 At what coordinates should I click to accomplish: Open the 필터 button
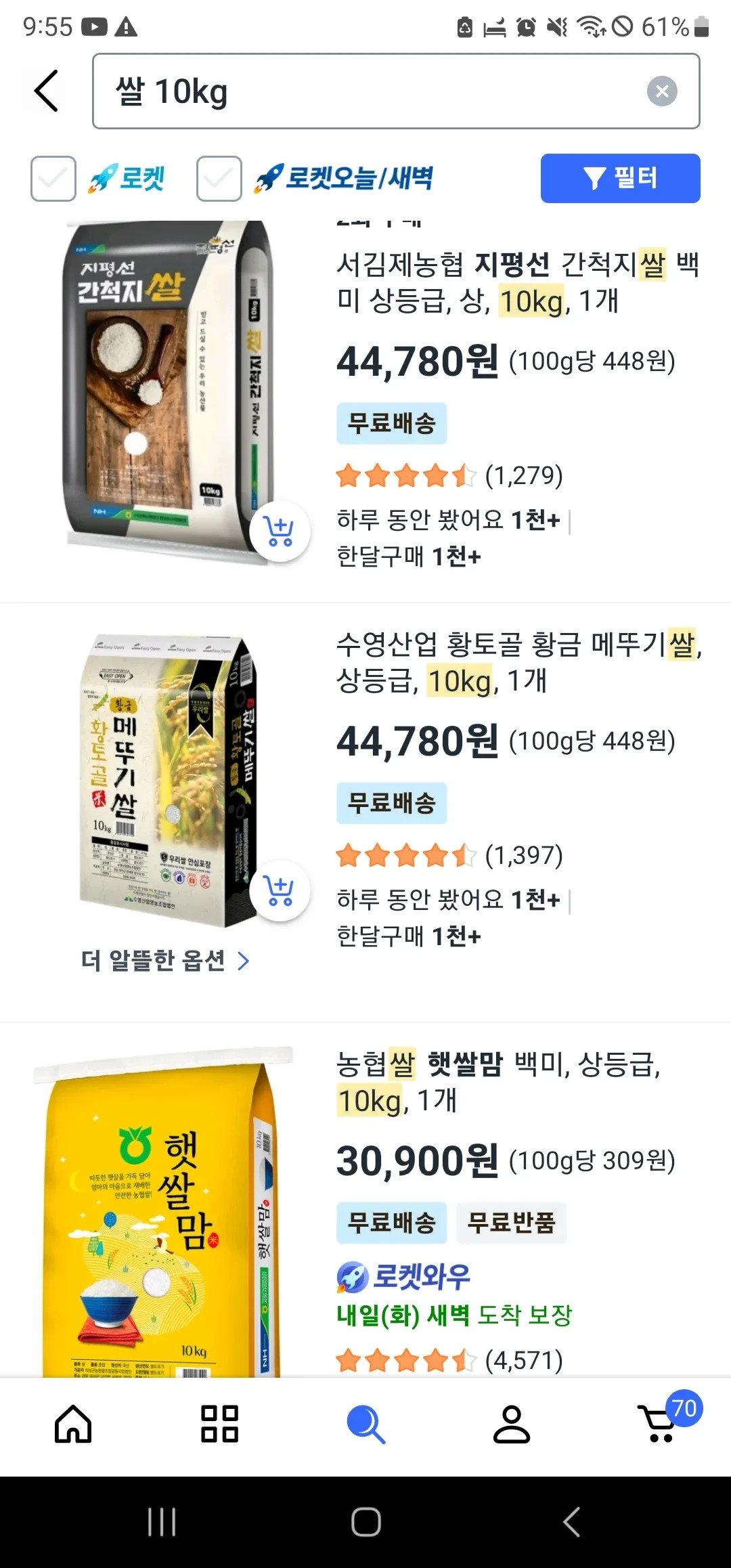click(x=620, y=178)
